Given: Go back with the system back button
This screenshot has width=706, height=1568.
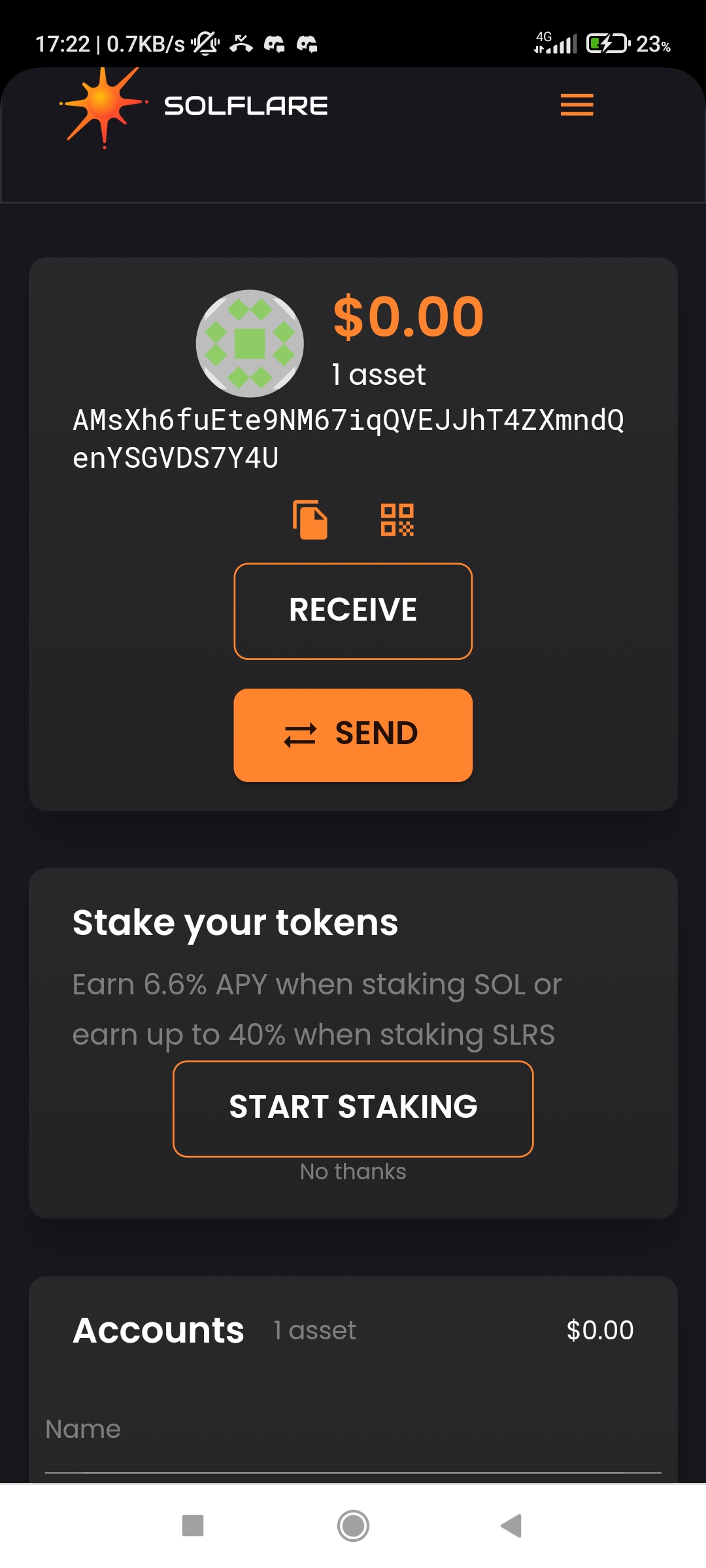Looking at the screenshot, I should [x=511, y=1526].
